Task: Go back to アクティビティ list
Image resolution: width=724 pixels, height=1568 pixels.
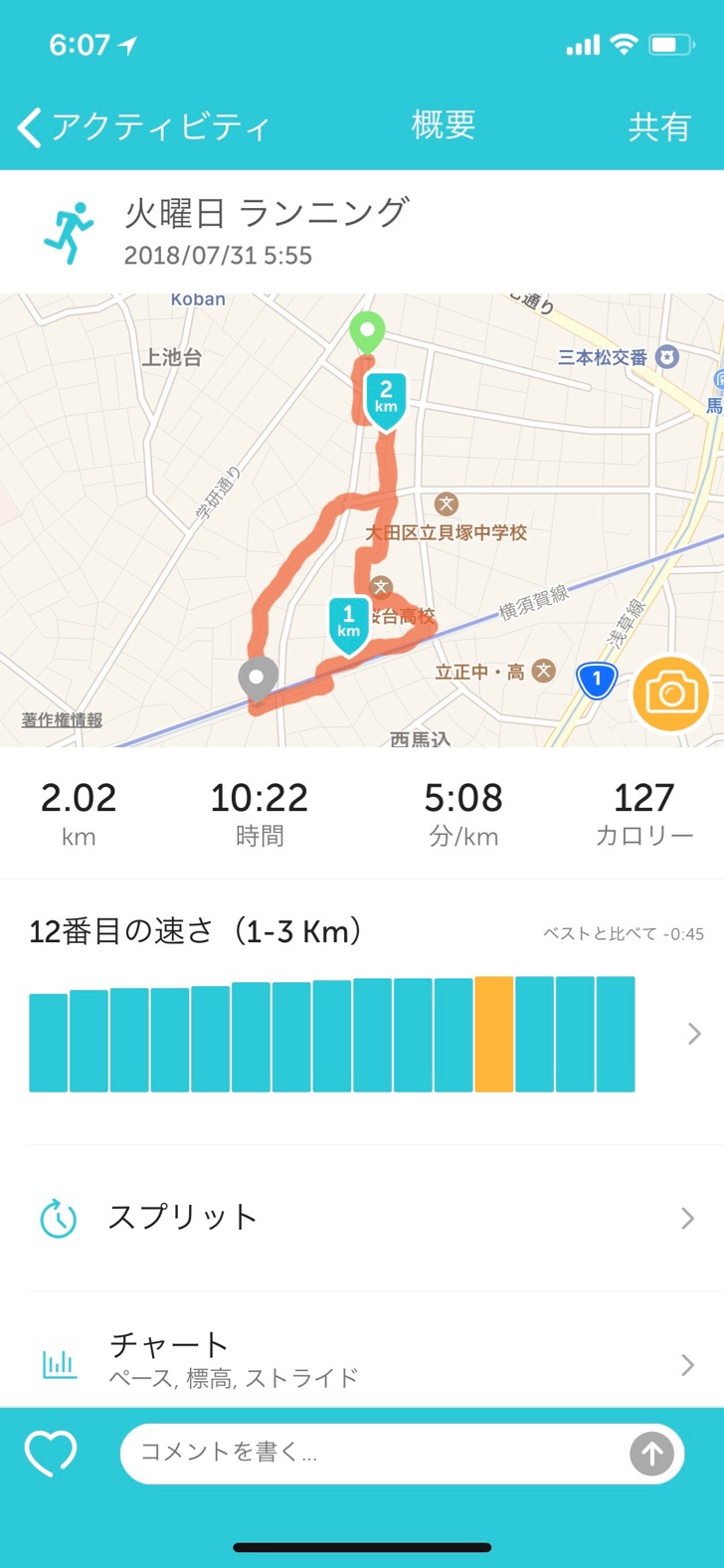Action: click(x=142, y=127)
